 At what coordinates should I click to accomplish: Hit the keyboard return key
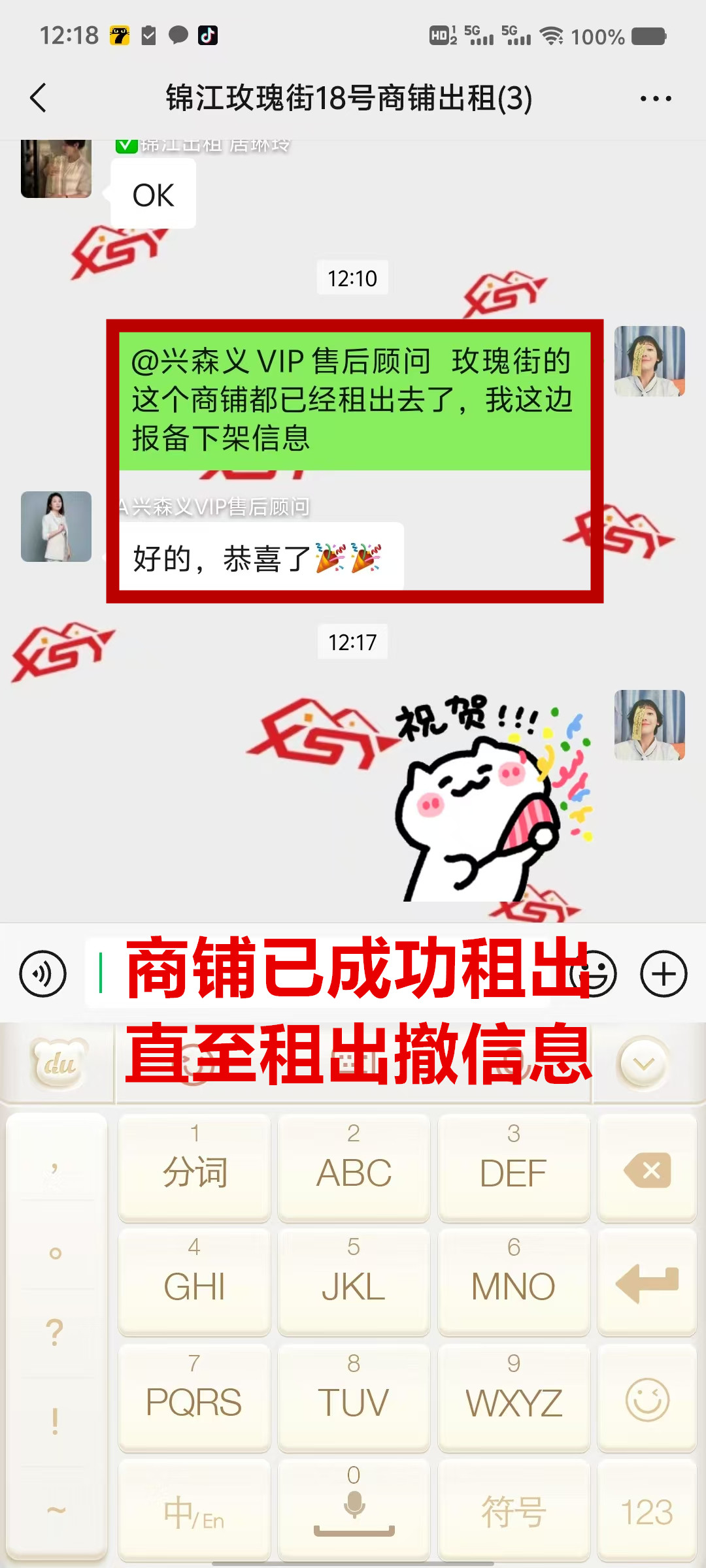point(647,1283)
